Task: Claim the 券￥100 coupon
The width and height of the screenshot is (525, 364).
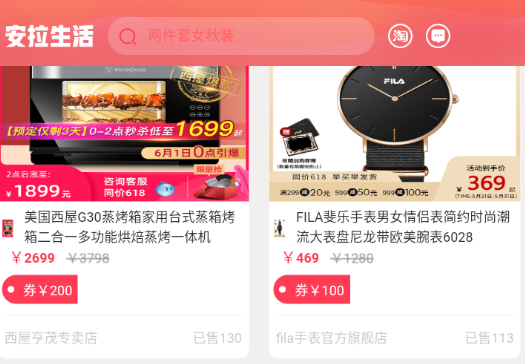Action: click(x=312, y=290)
